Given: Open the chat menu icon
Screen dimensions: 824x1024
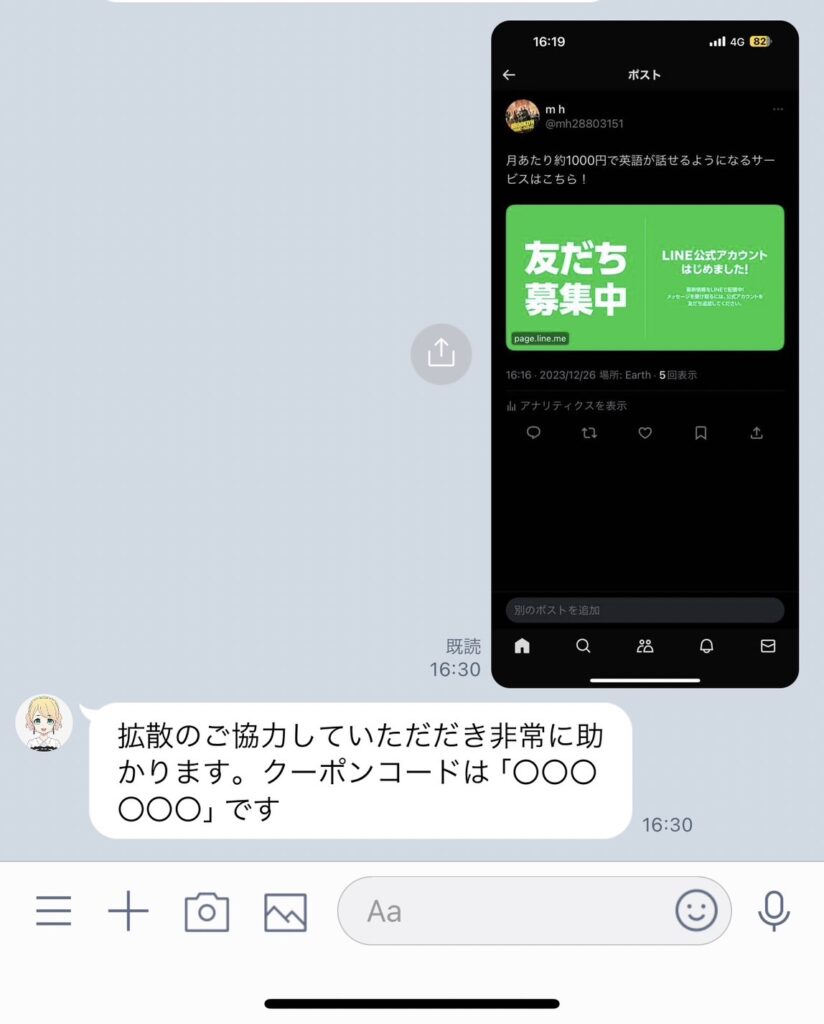Looking at the screenshot, I should pyautogui.click(x=53, y=911).
